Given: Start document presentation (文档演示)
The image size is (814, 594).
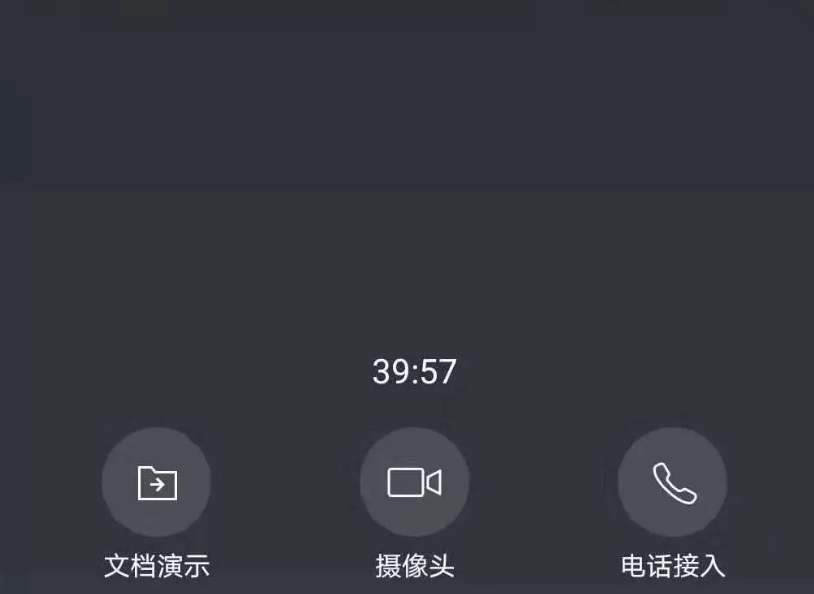Looking at the screenshot, I should click(x=156, y=483).
